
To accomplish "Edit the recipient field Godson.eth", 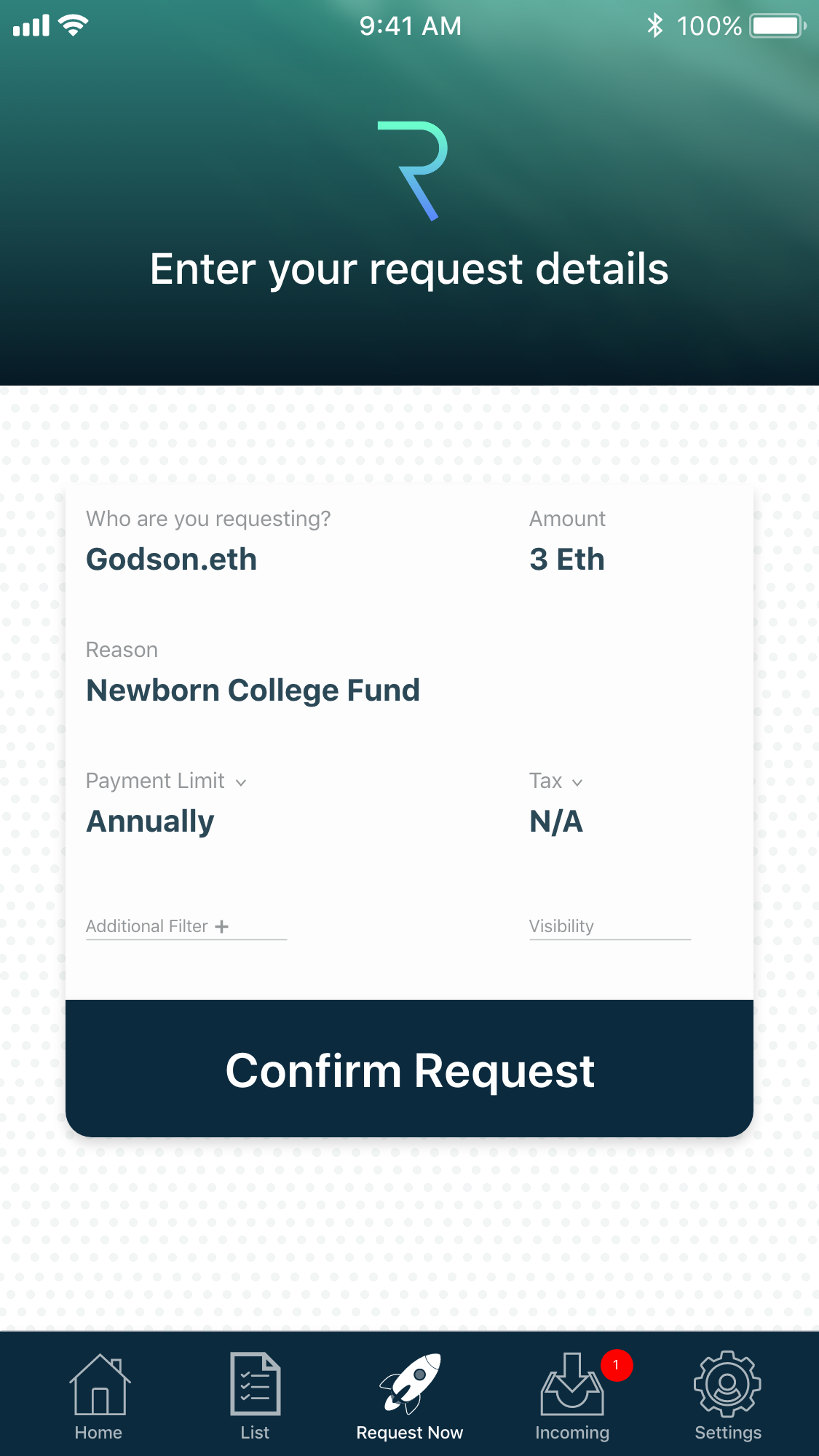I will coord(172,560).
